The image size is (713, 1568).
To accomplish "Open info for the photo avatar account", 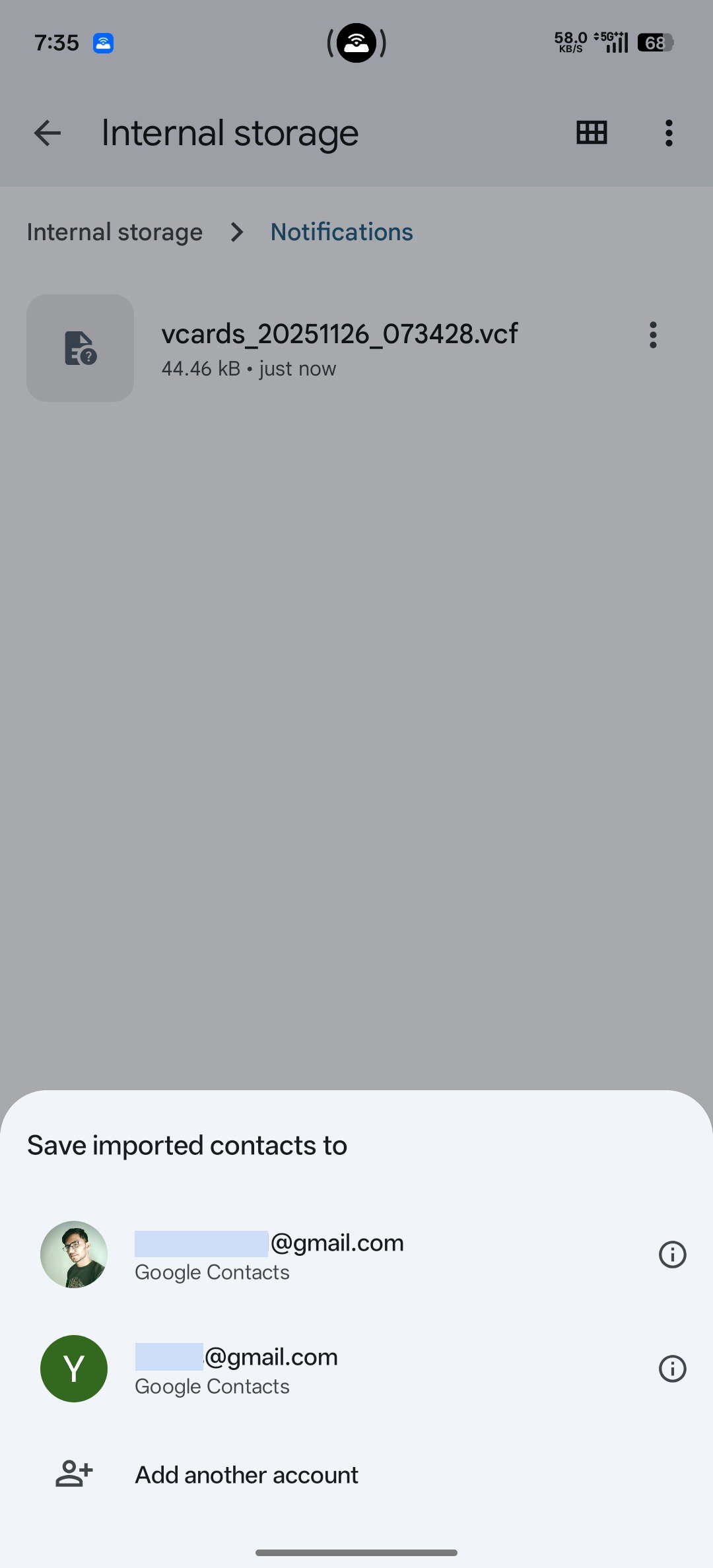I will coord(672,1255).
